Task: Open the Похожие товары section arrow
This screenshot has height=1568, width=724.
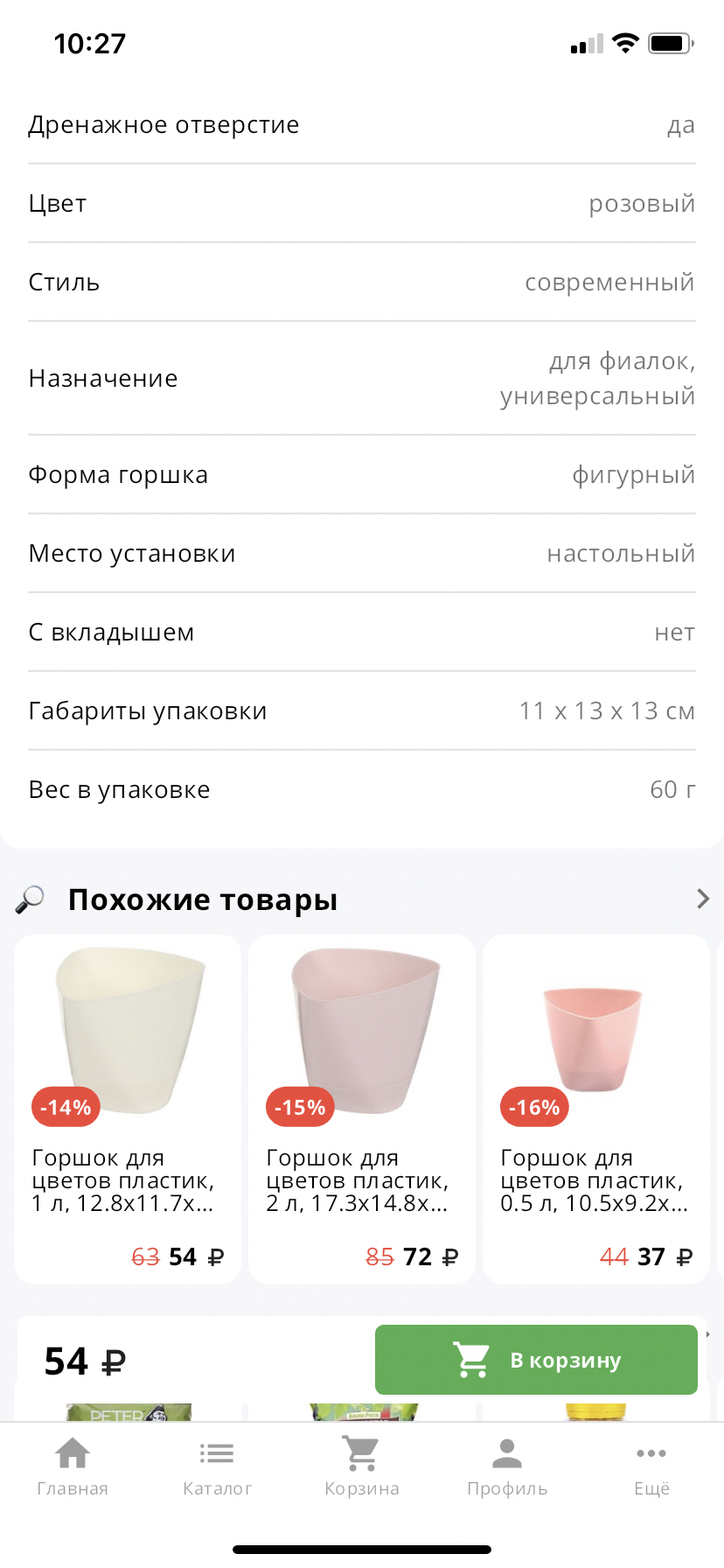Action: tap(702, 899)
